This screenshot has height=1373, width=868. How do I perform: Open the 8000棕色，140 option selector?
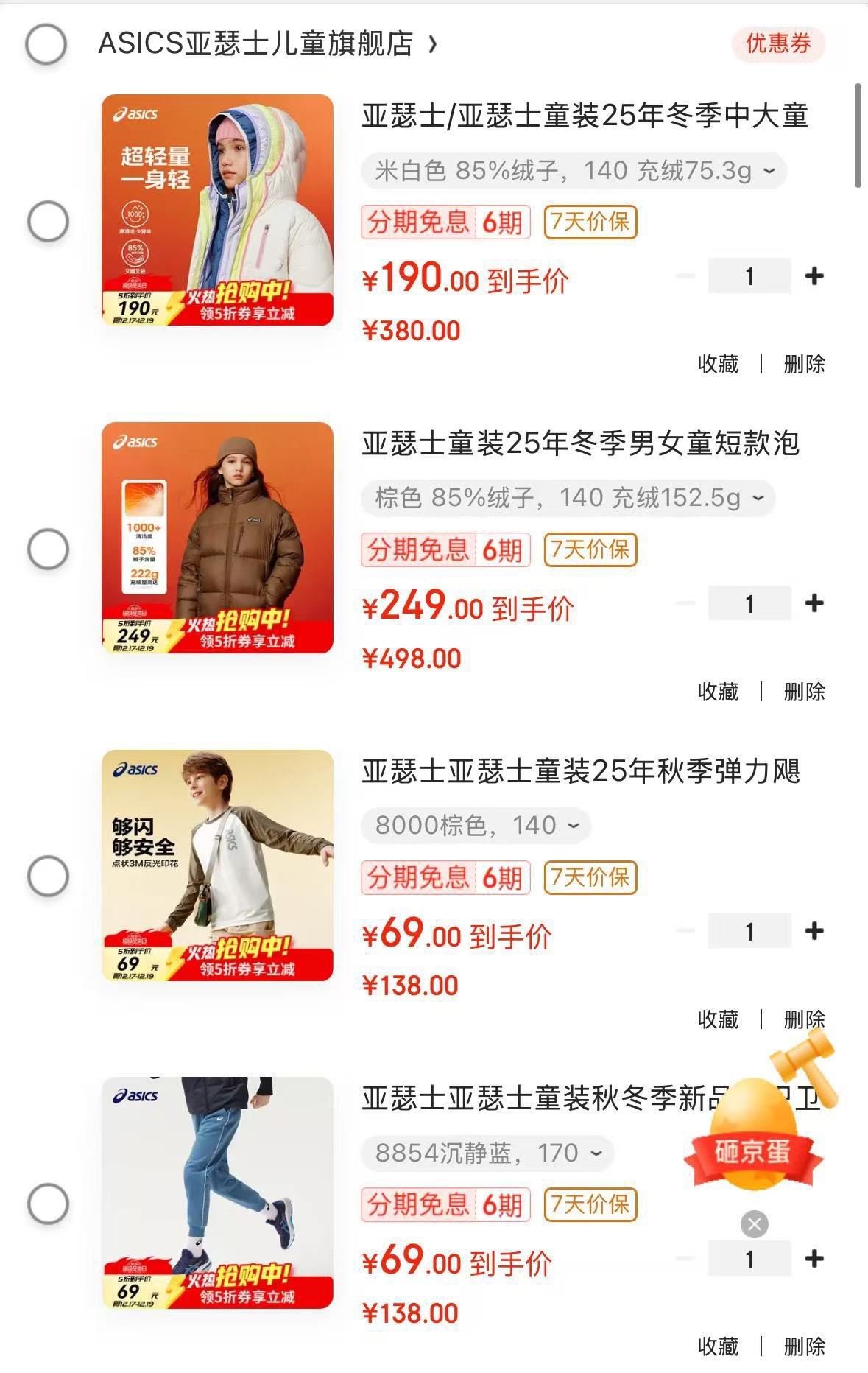point(476,826)
